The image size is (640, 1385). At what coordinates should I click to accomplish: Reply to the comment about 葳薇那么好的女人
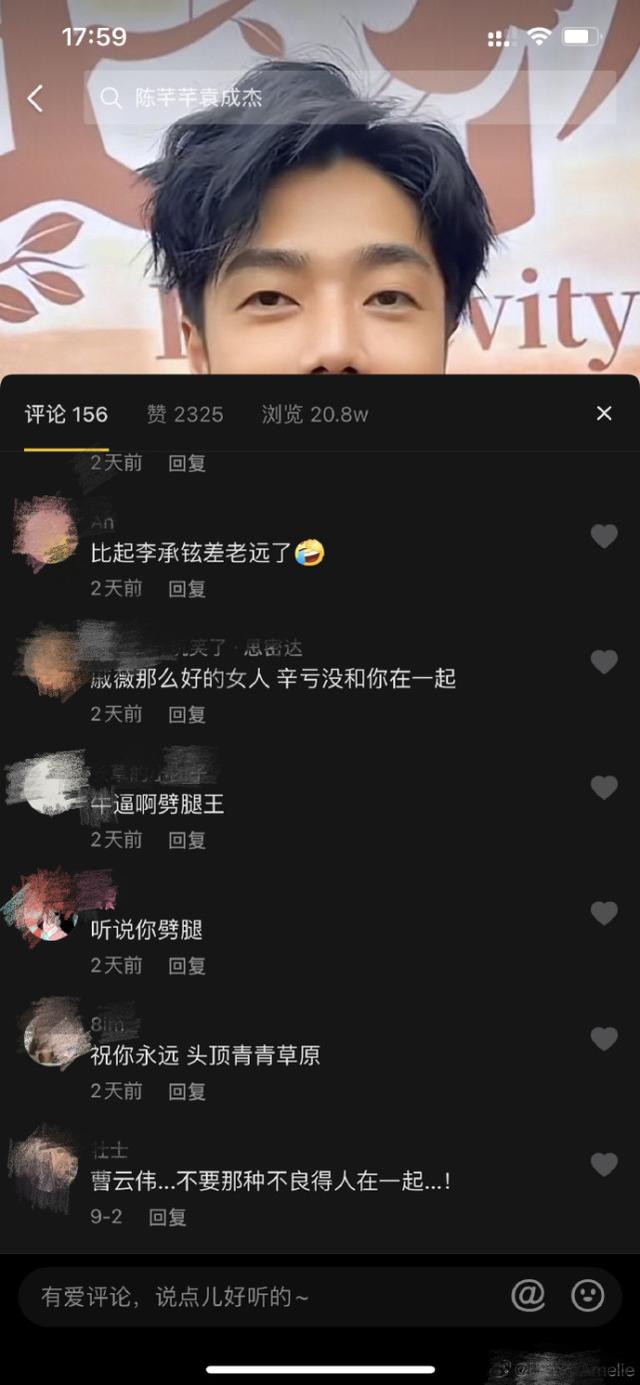[x=187, y=714]
